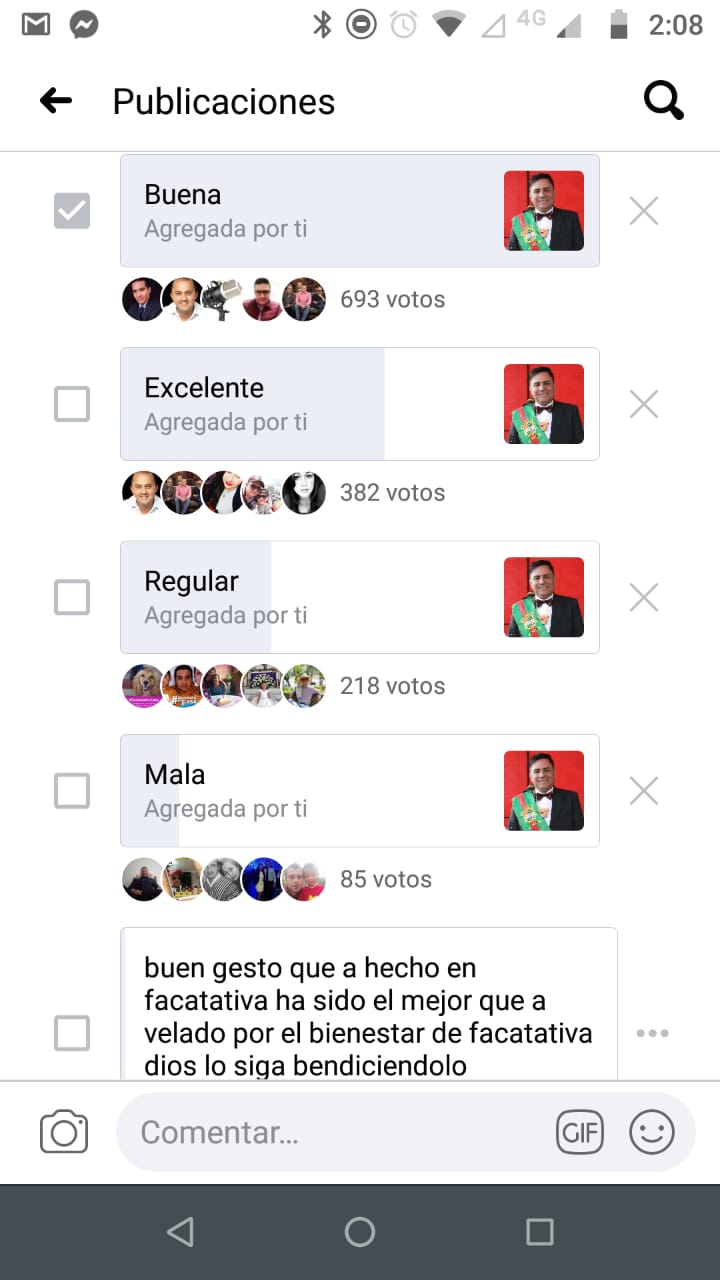
Task: Show voters of 218 votos
Action: (392, 686)
